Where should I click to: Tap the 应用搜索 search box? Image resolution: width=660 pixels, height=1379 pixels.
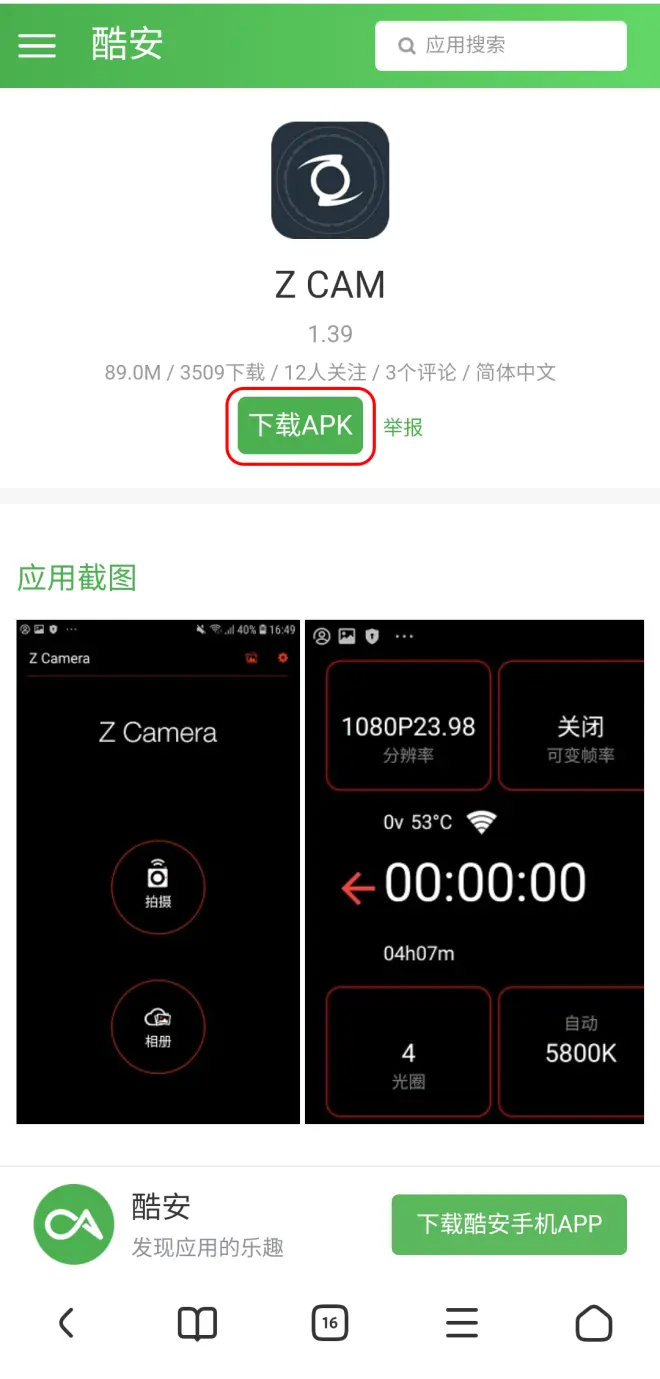[500, 45]
